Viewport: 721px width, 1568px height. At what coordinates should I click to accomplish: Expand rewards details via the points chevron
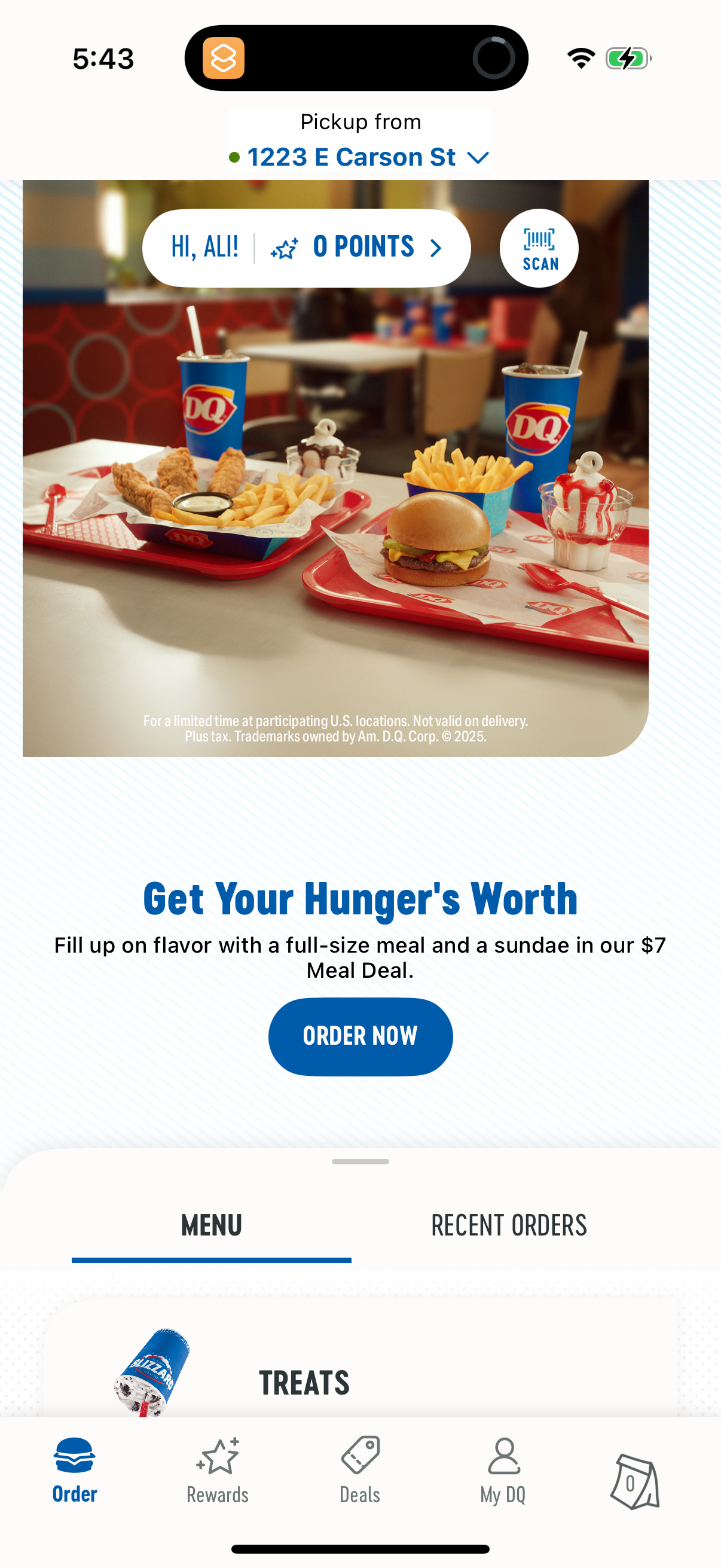(435, 248)
